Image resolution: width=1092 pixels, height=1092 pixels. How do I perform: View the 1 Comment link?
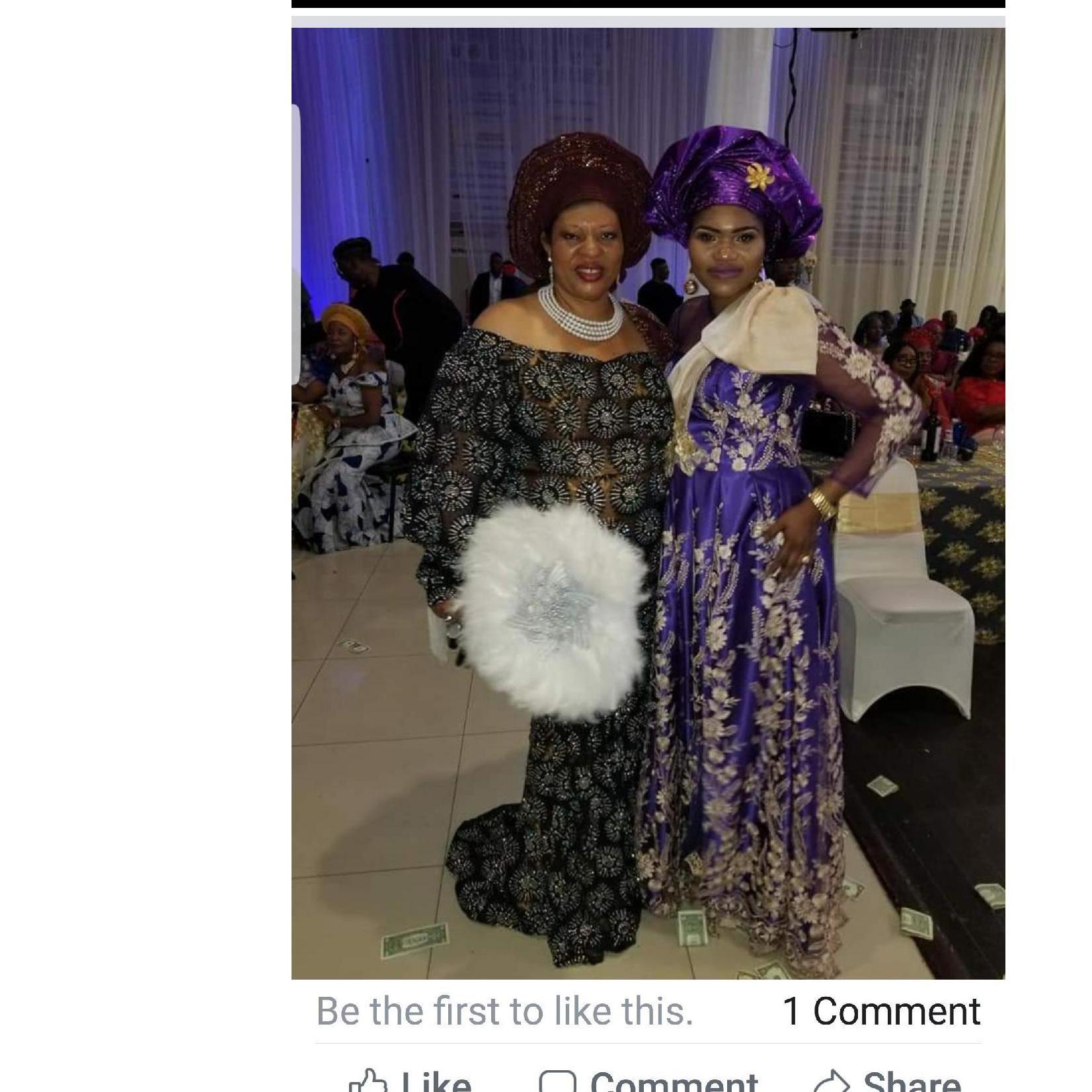coord(881,1011)
